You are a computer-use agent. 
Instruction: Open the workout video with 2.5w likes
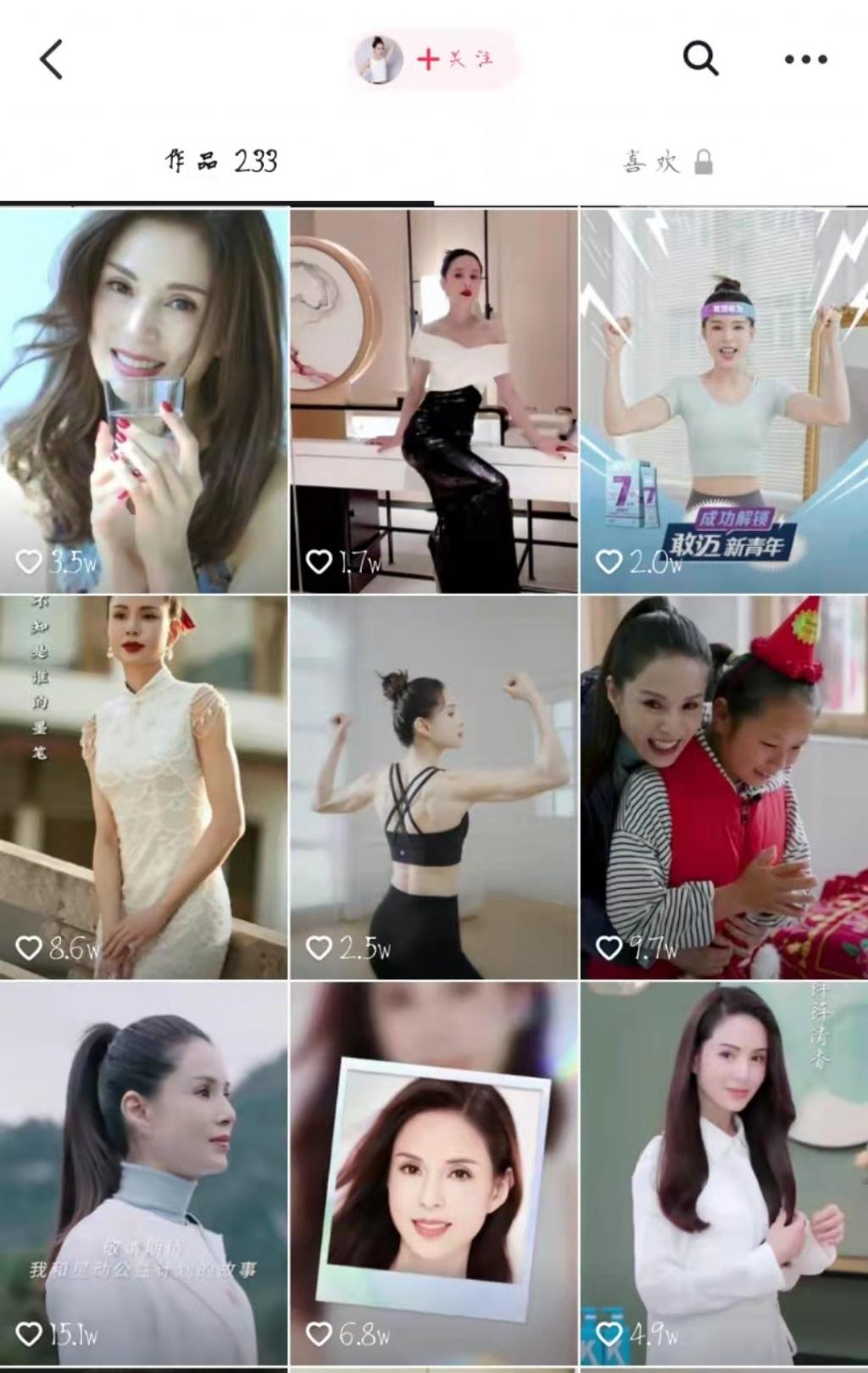coord(434,787)
